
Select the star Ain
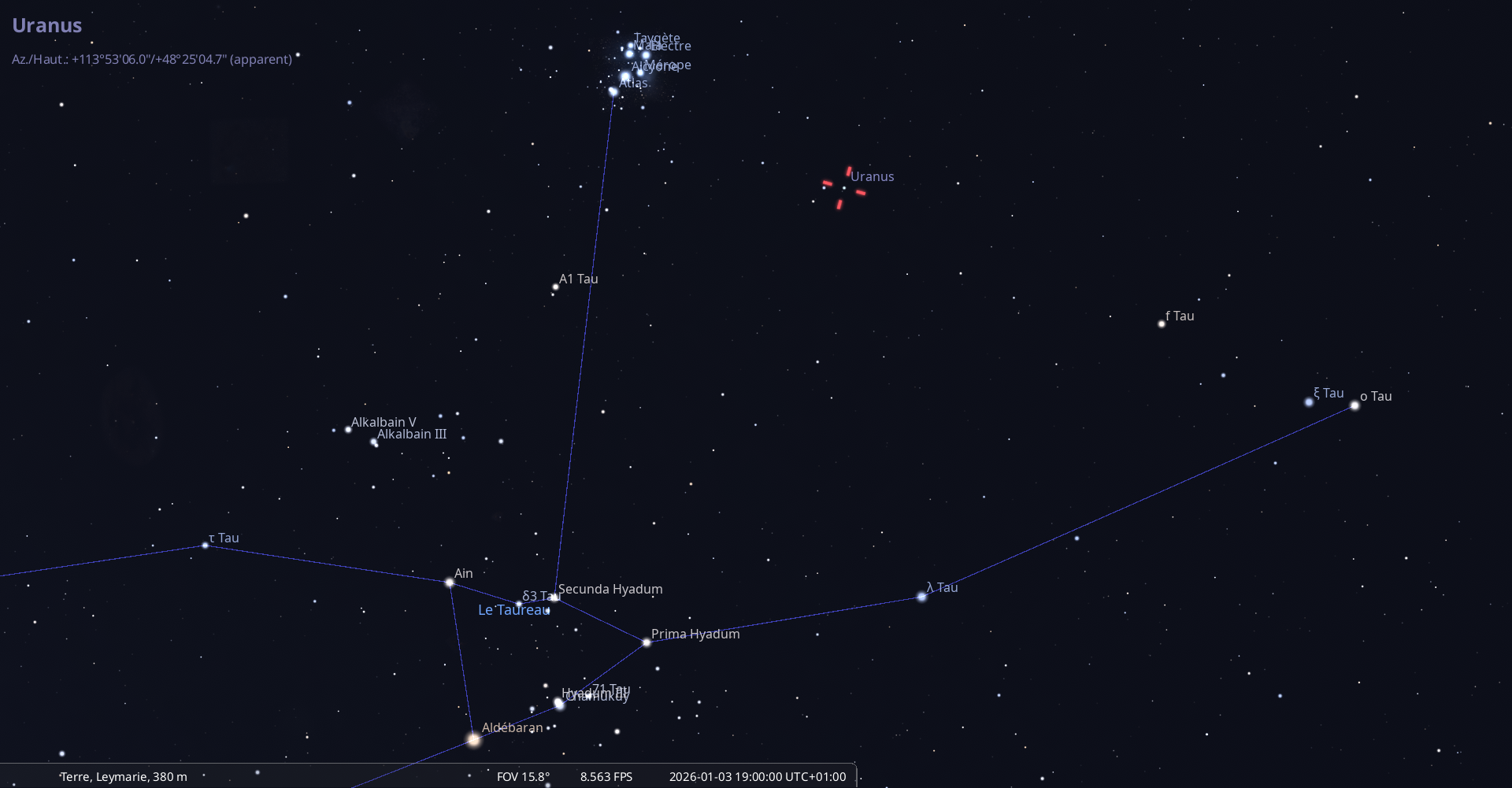pos(450,583)
